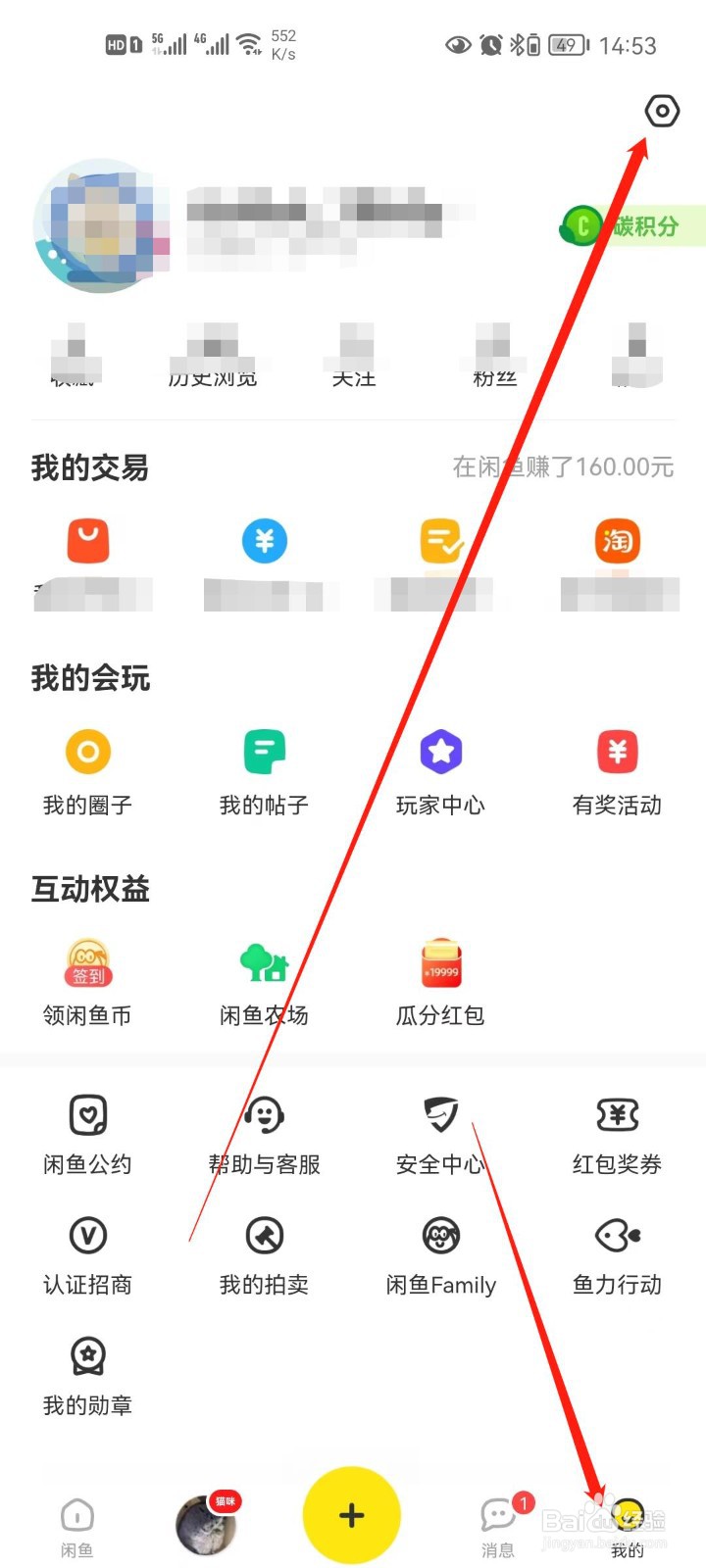Enter 玩家中心 via its star icon
The image size is (706, 1568).
(441, 751)
